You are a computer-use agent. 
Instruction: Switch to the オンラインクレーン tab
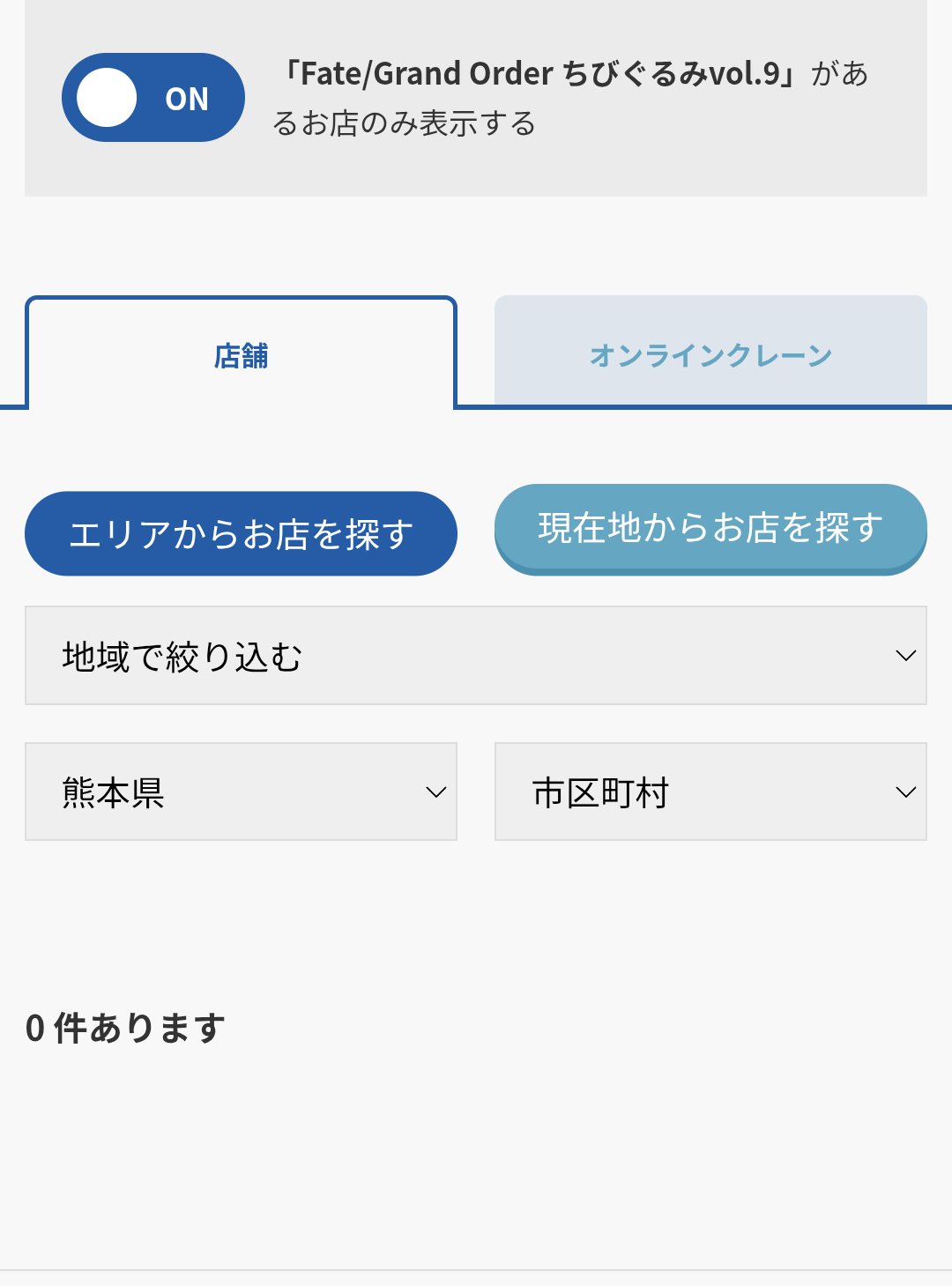tap(710, 354)
